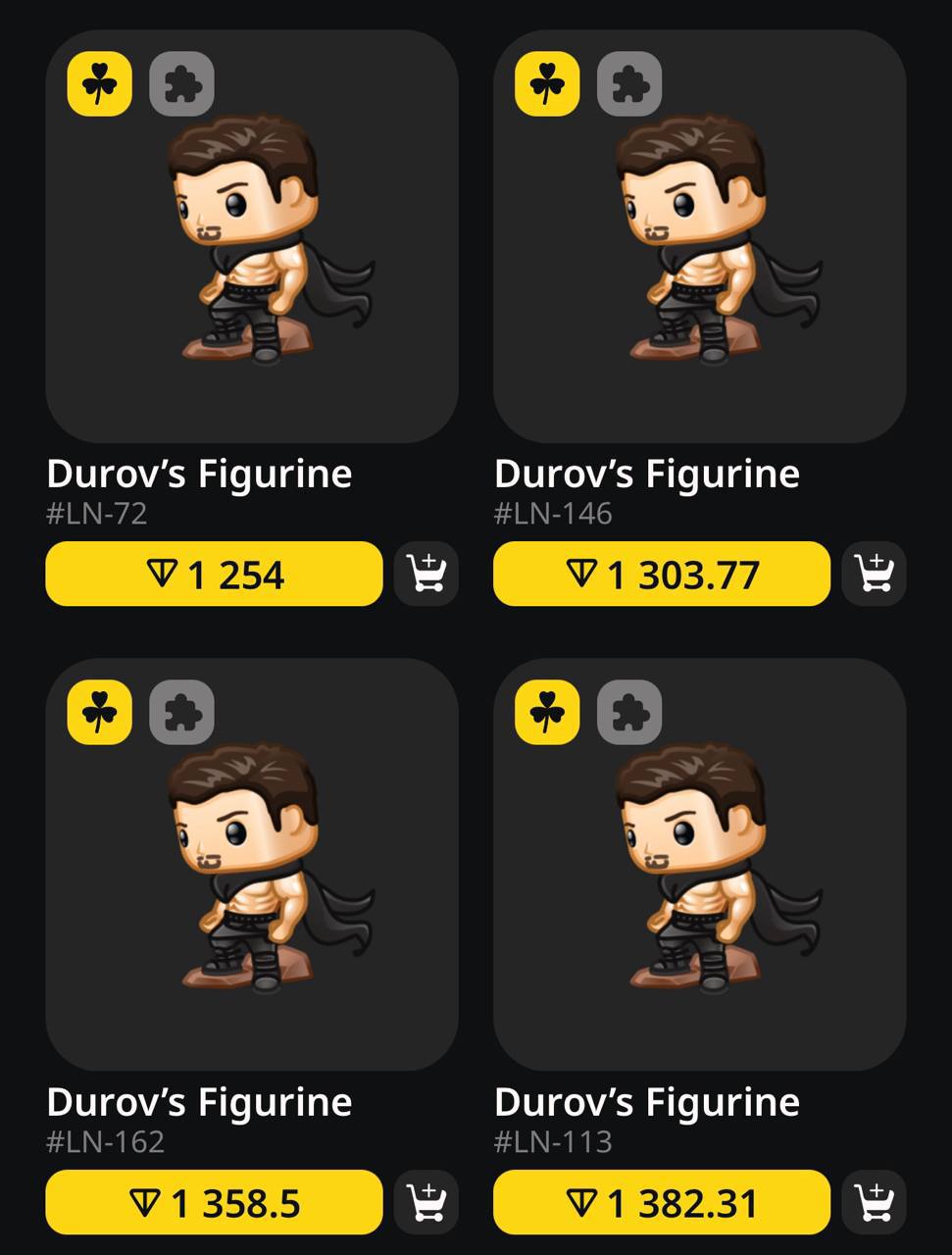Open the Durov's Figurine #LN-113 card
Viewport: 952px width, 1255px height.
click(x=699, y=864)
